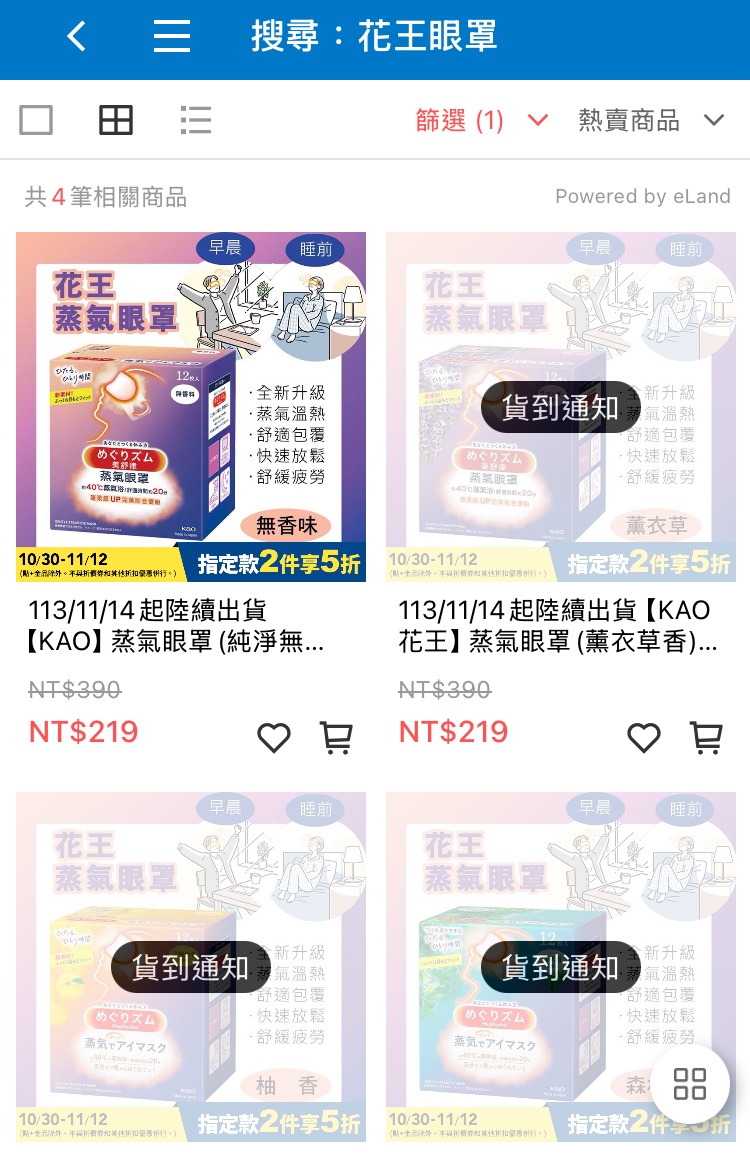
Task: Open the floating grid shortcut button
Action: point(690,1083)
